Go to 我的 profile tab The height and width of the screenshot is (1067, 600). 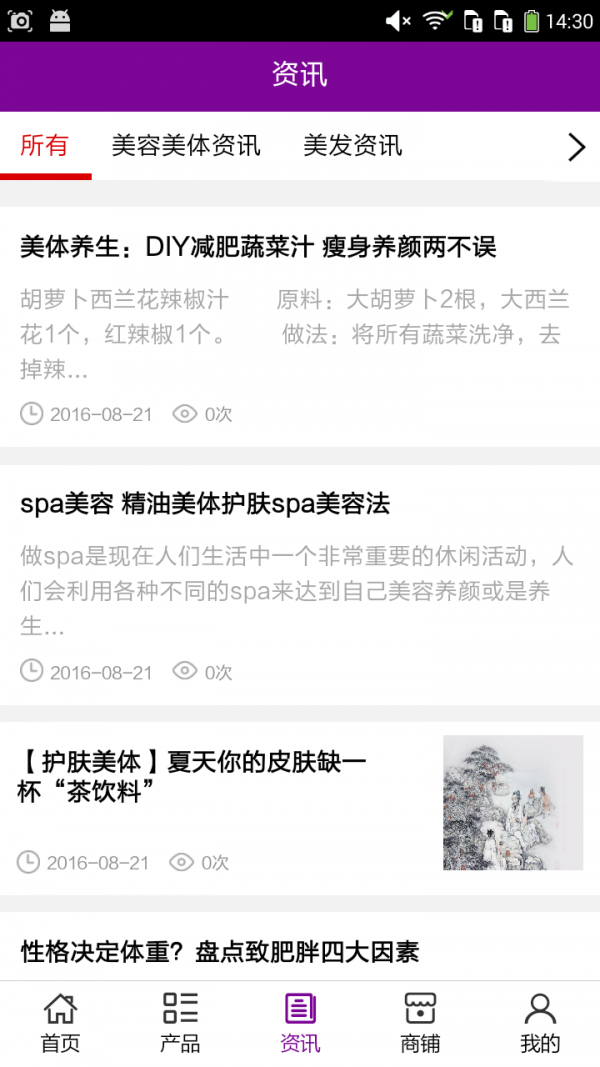coord(540,1023)
